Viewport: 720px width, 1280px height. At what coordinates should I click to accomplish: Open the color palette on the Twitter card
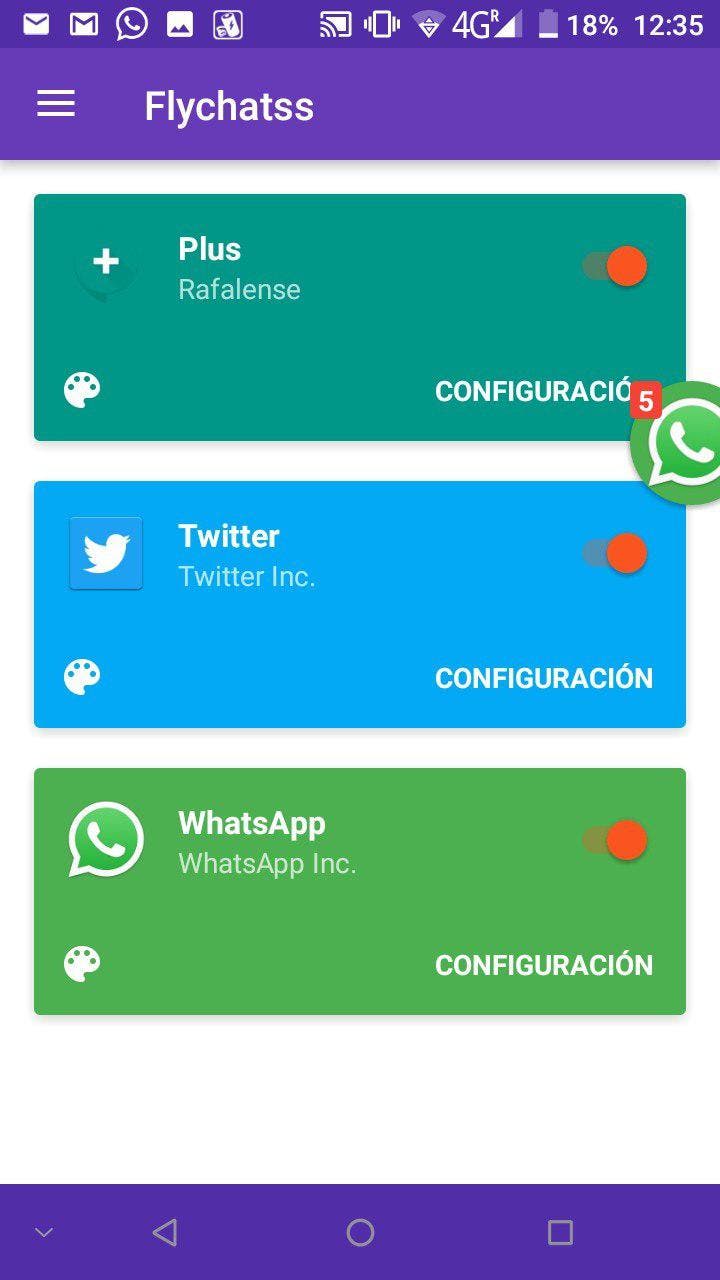(82, 678)
